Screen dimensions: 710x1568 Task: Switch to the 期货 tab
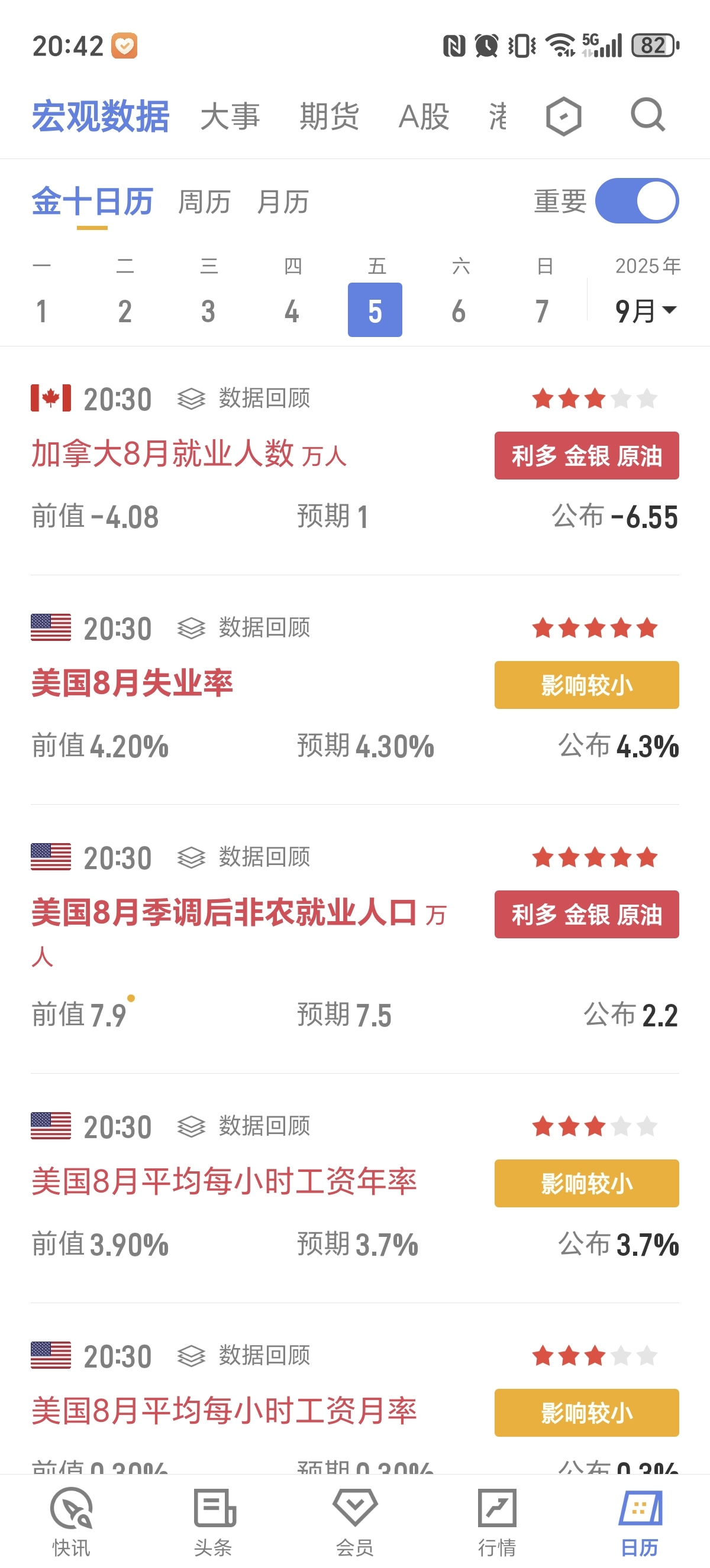pos(330,116)
